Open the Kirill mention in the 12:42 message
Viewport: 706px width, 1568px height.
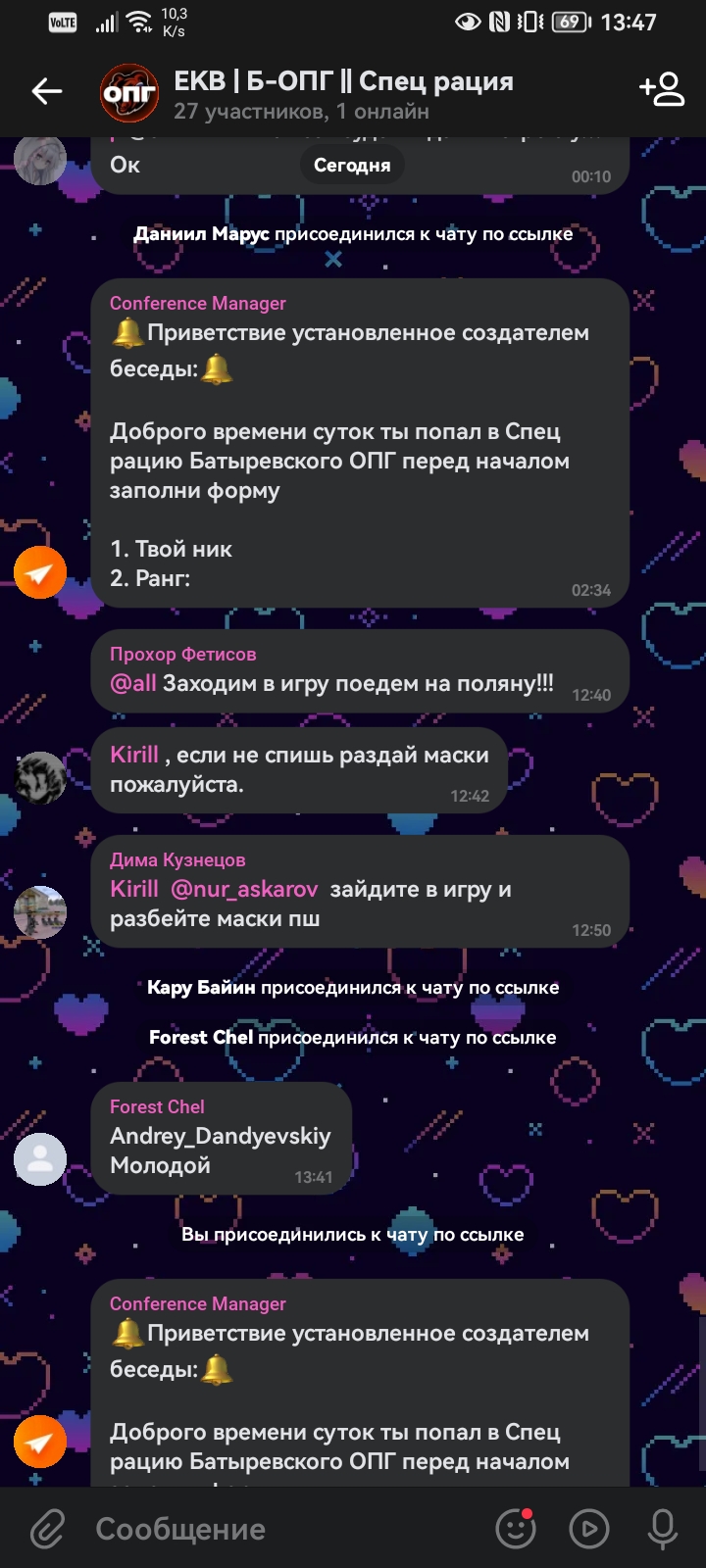(x=134, y=755)
